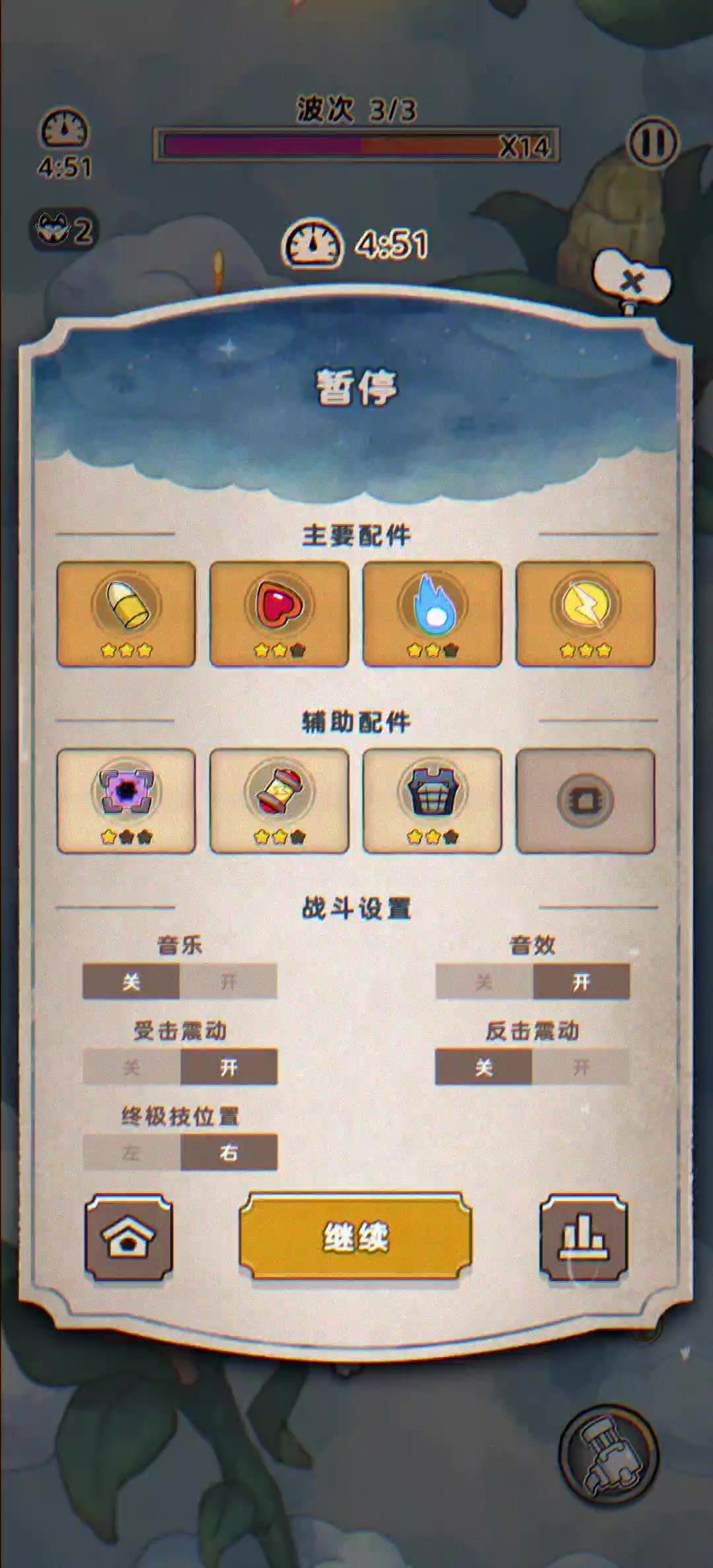Return to home via the house icon
Image resolution: width=713 pixels, height=1568 pixels.
click(129, 1237)
